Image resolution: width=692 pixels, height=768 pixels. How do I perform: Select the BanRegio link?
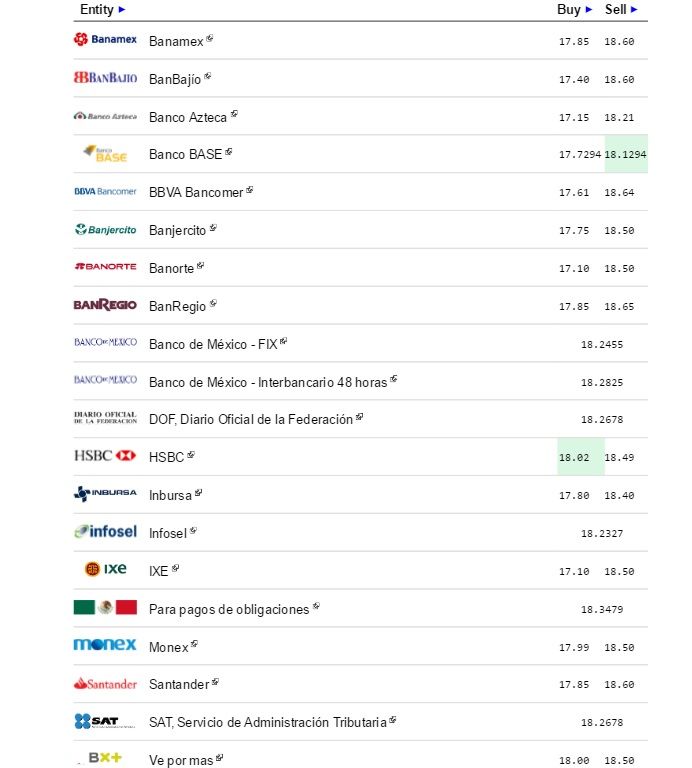[178, 306]
